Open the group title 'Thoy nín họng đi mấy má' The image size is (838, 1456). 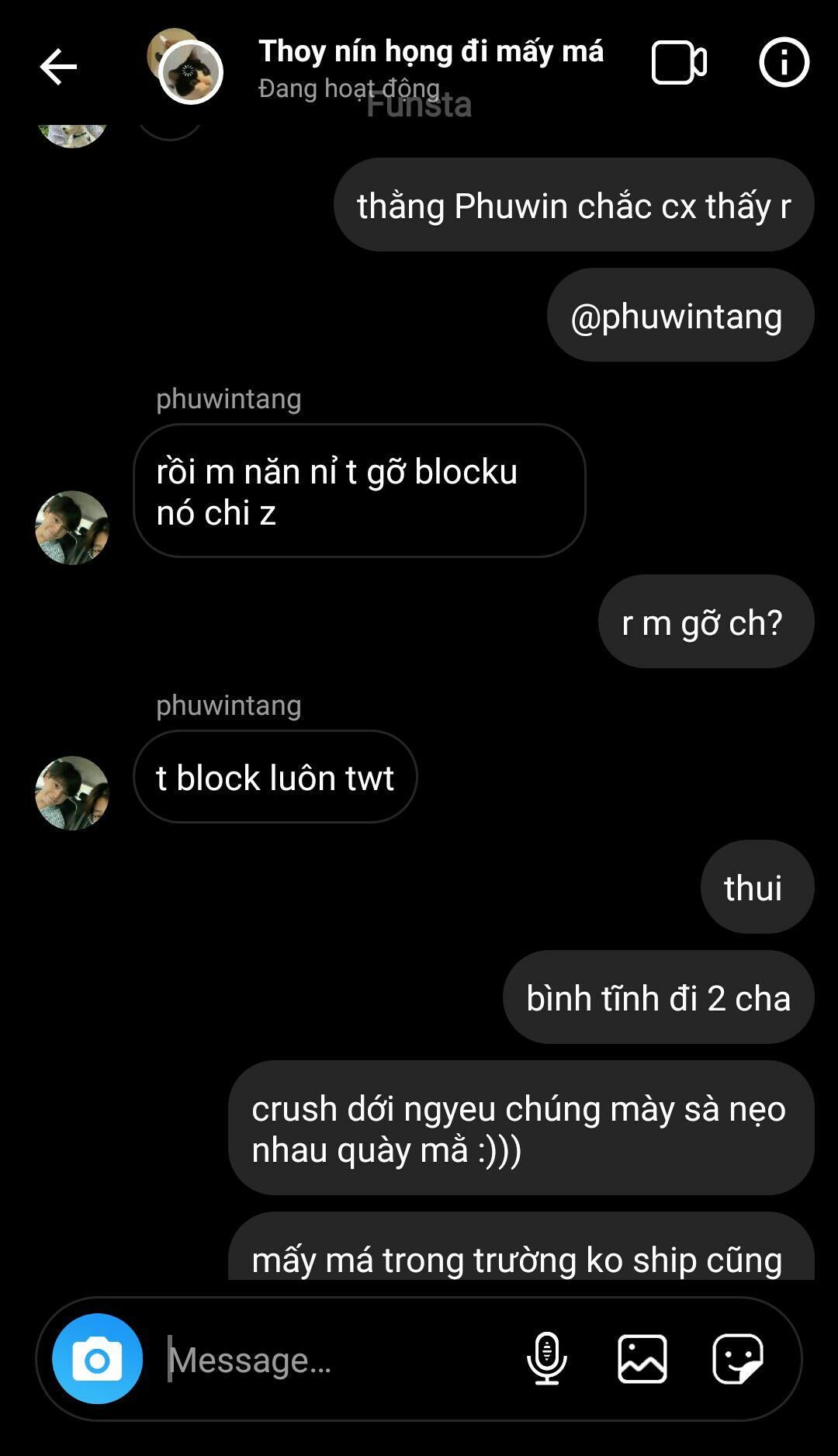tap(431, 51)
